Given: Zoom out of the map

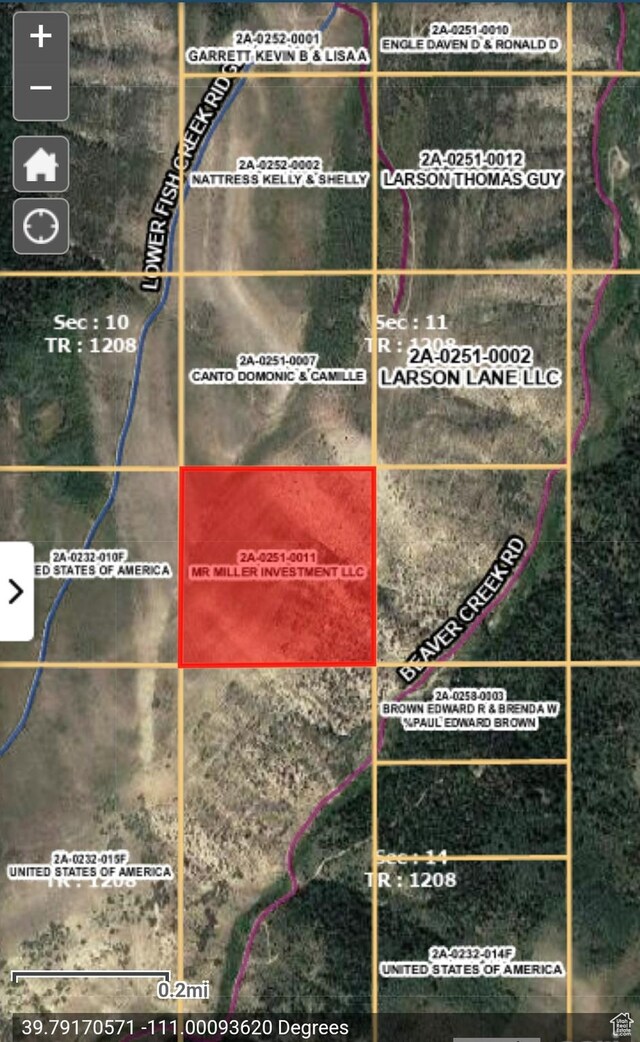Looking at the screenshot, I should tap(40, 88).
